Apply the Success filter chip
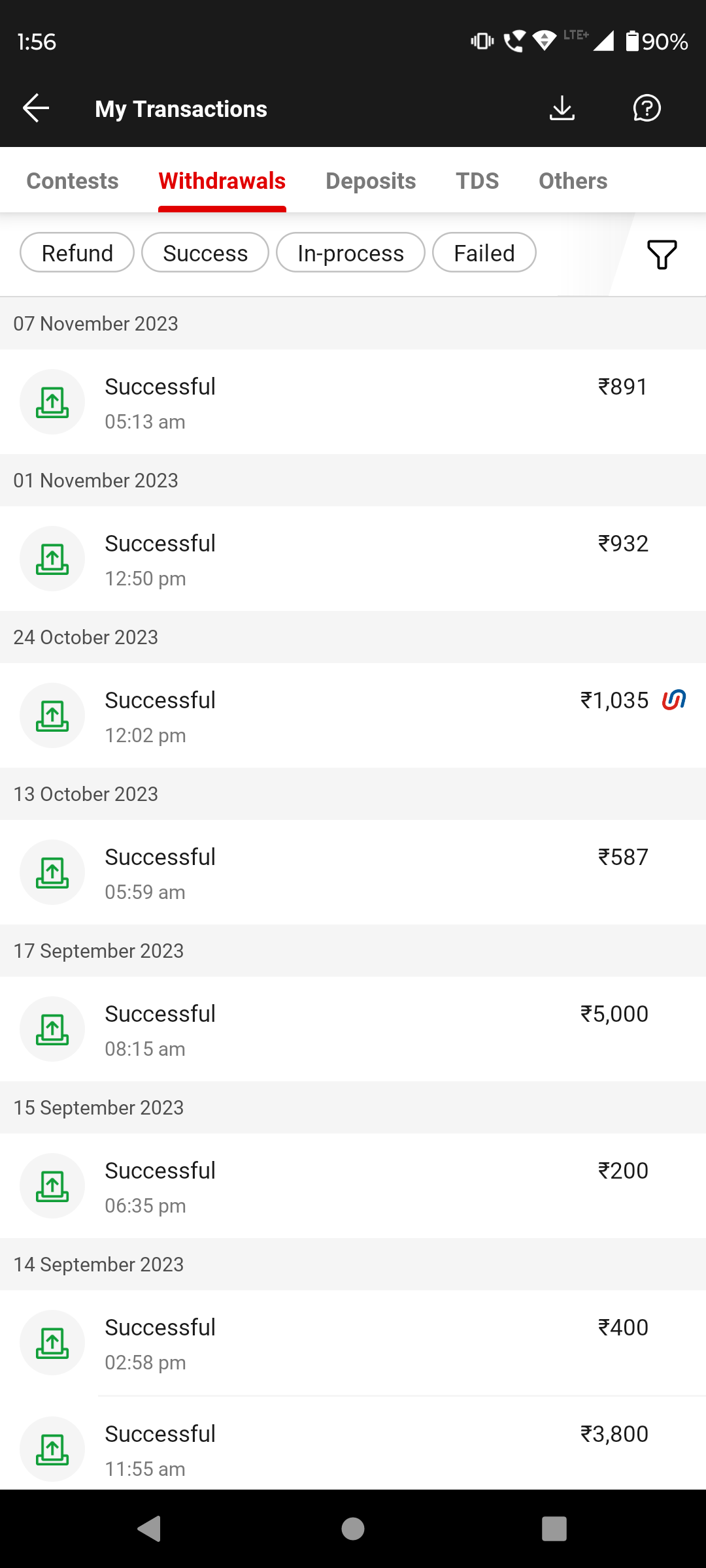This screenshot has height=1568, width=706. (205, 253)
